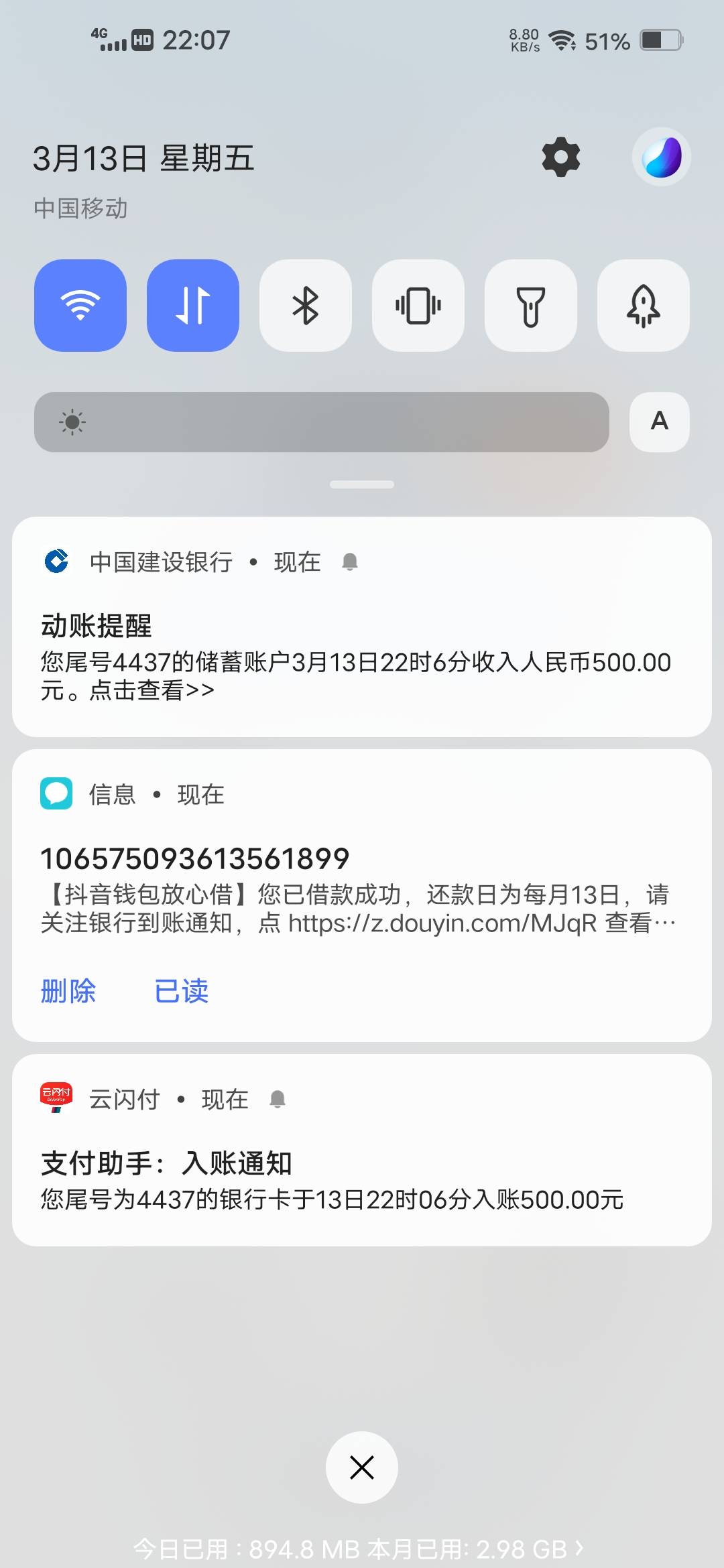Screen dimensions: 724x1568
Task: Open the 中国建设银行 动账提醒 notification
Action: [362, 627]
